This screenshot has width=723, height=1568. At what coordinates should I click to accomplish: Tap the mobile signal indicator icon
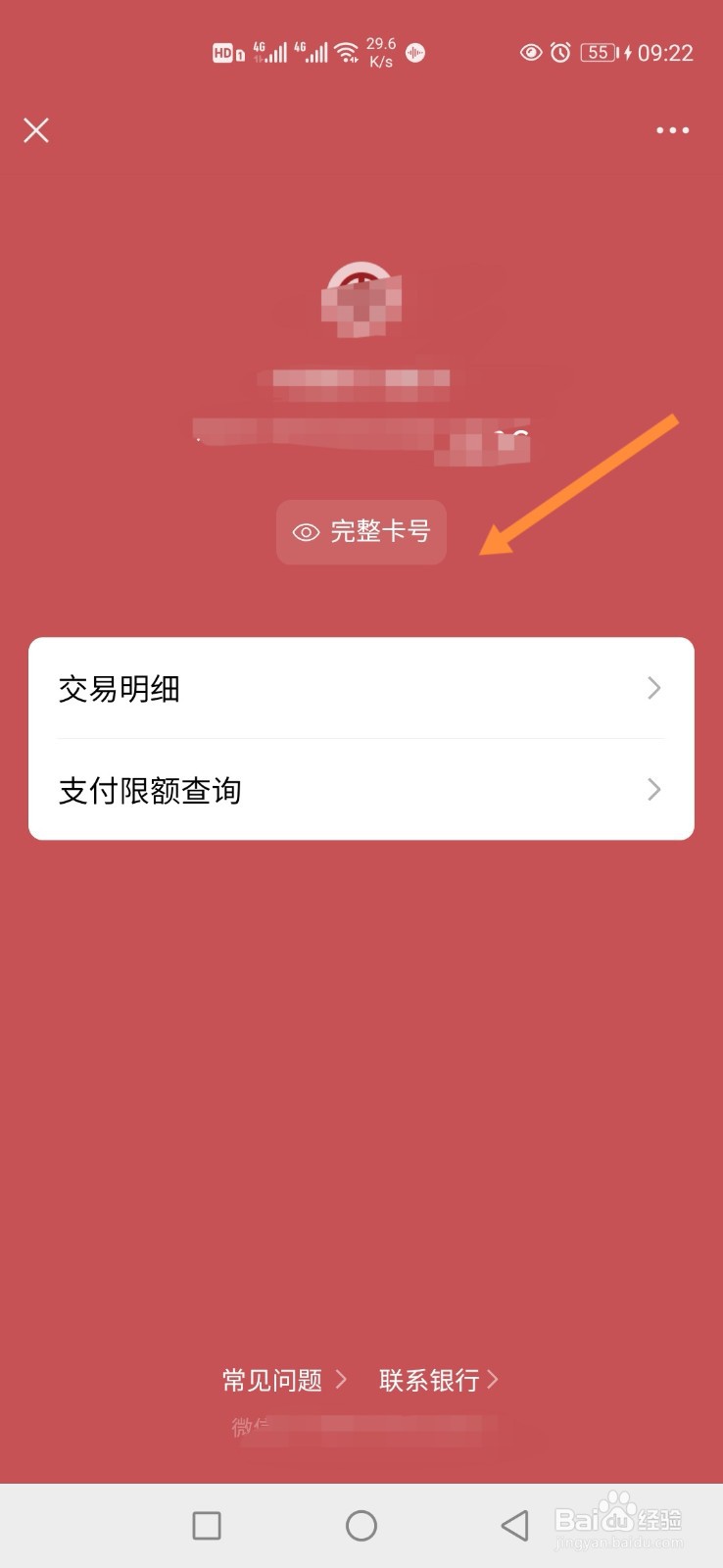(x=272, y=51)
